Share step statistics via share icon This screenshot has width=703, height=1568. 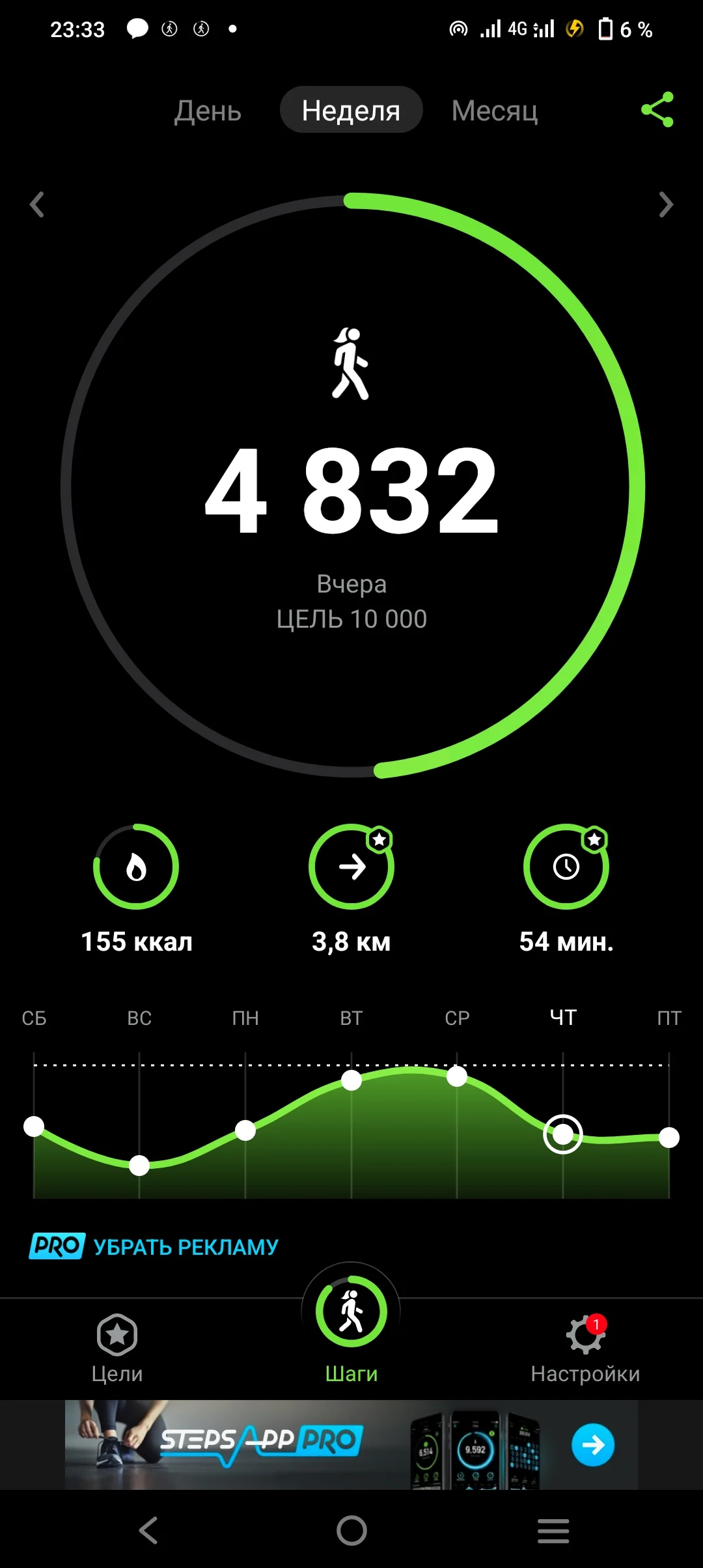[657, 109]
